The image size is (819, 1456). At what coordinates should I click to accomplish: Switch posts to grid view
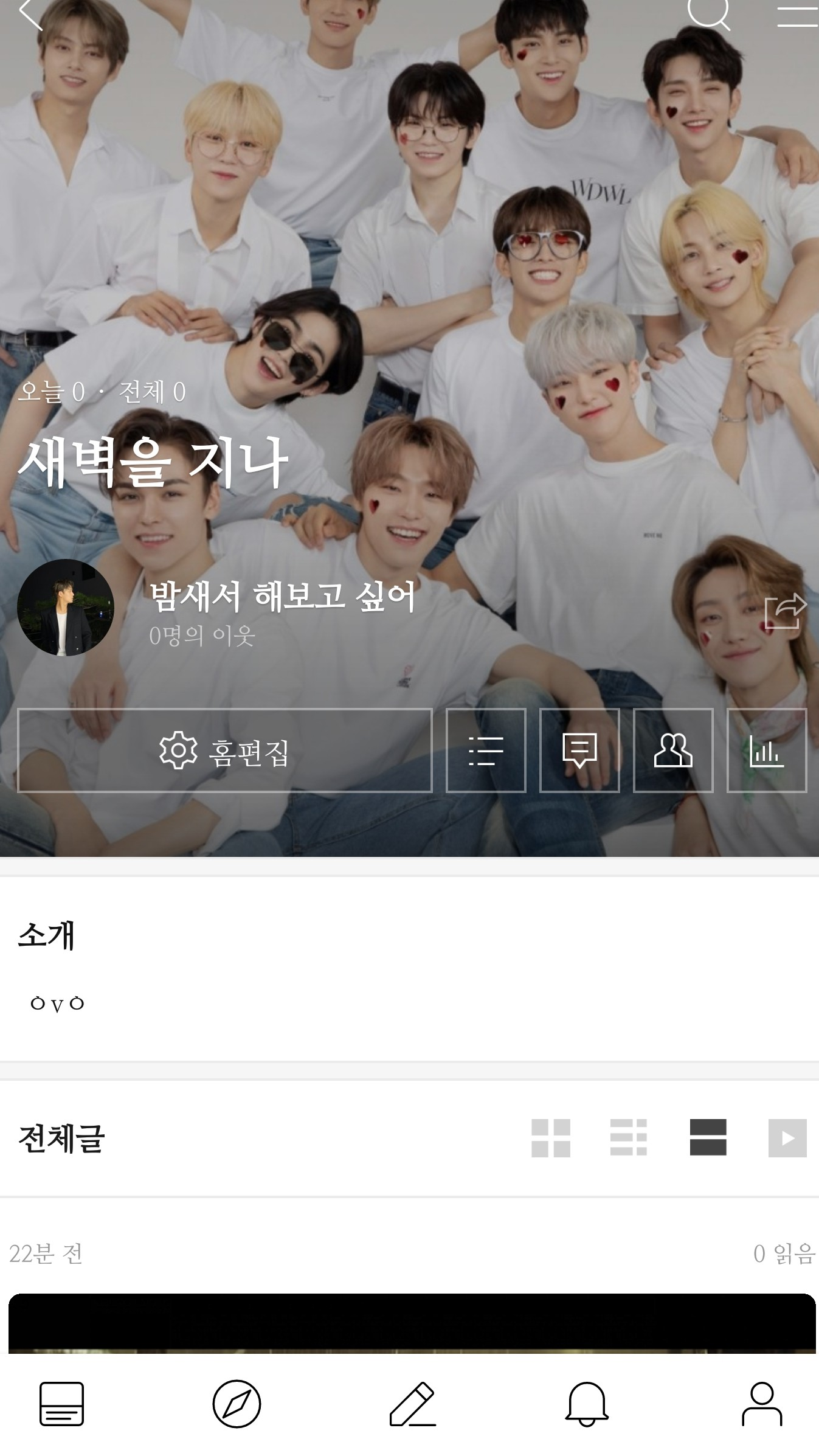pos(551,1138)
